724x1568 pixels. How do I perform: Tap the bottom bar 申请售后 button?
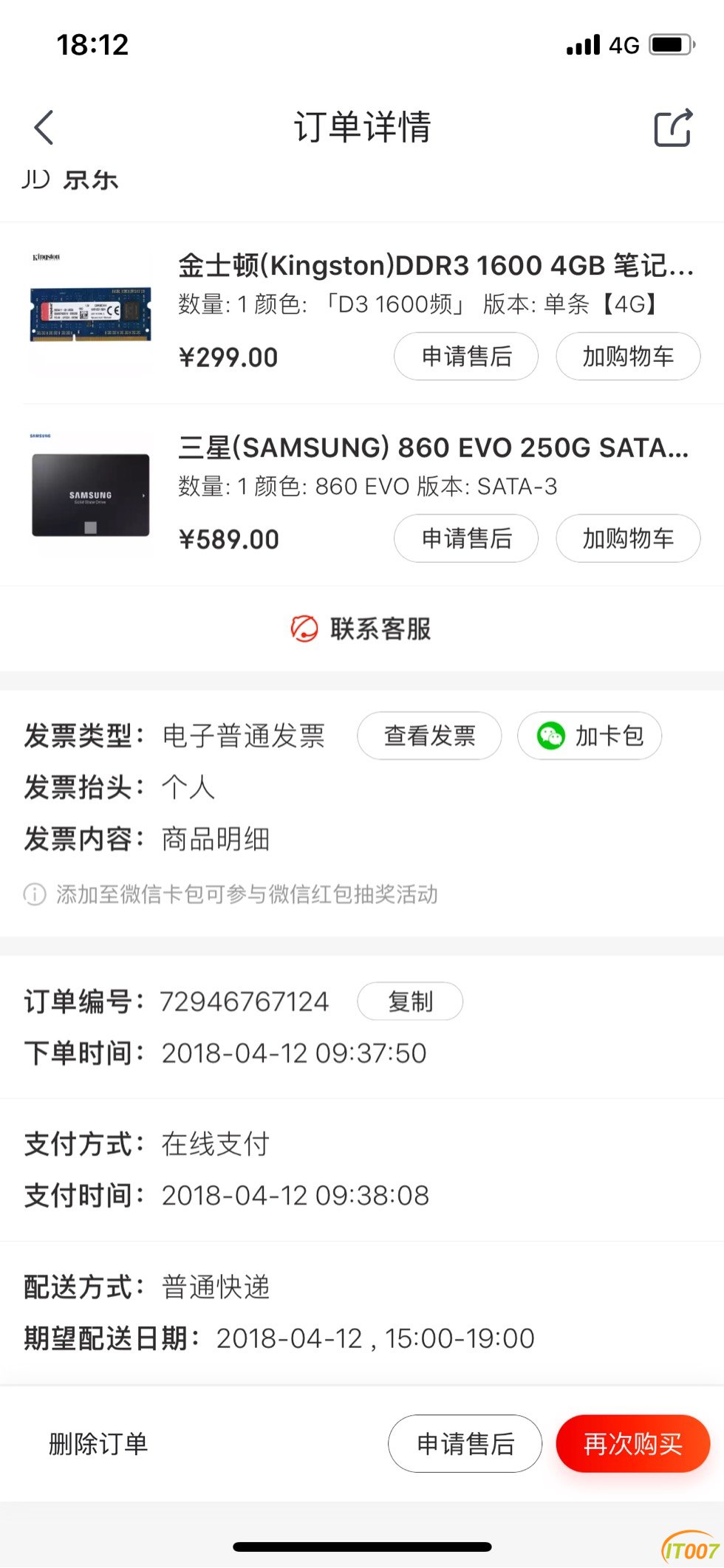pyautogui.click(x=465, y=1443)
